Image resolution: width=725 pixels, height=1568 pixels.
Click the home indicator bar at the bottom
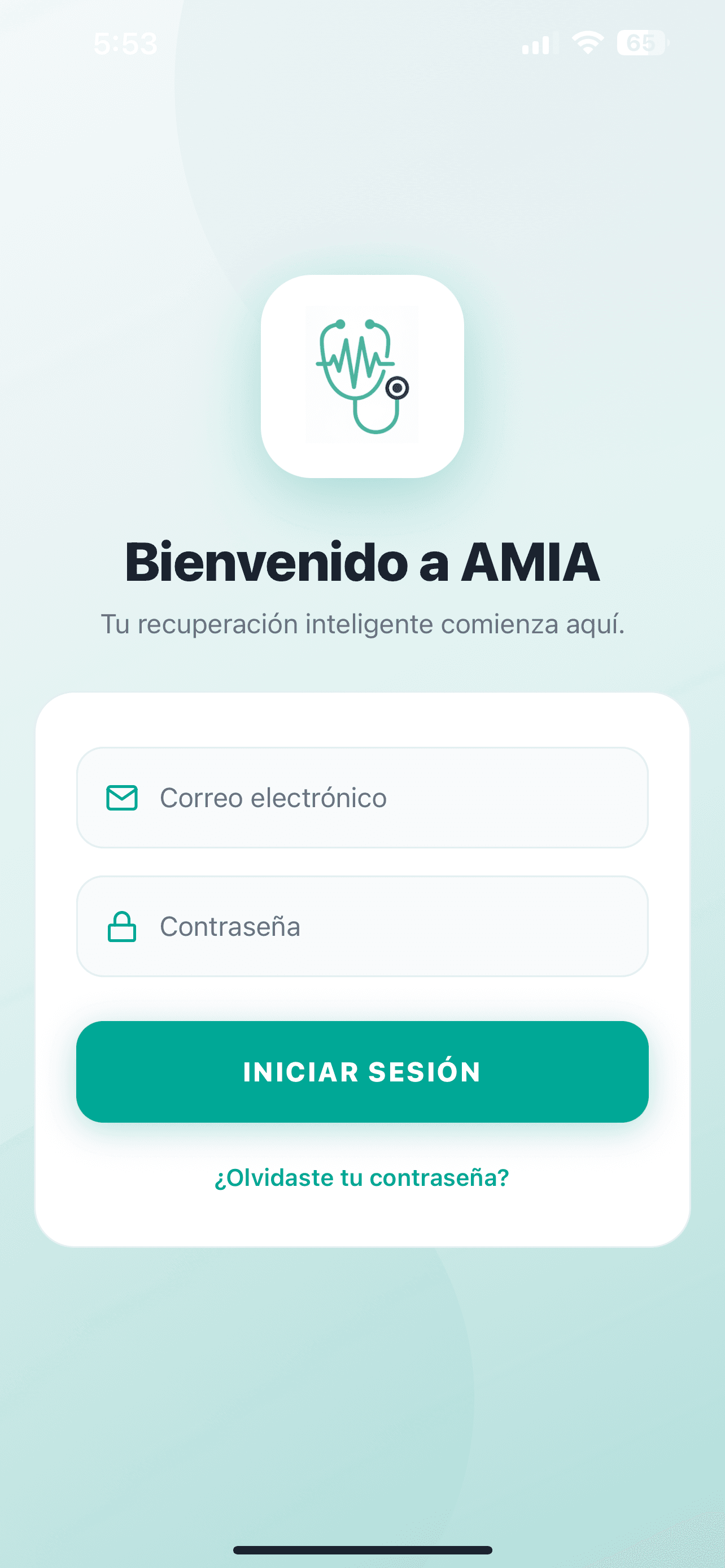[362, 1550]
